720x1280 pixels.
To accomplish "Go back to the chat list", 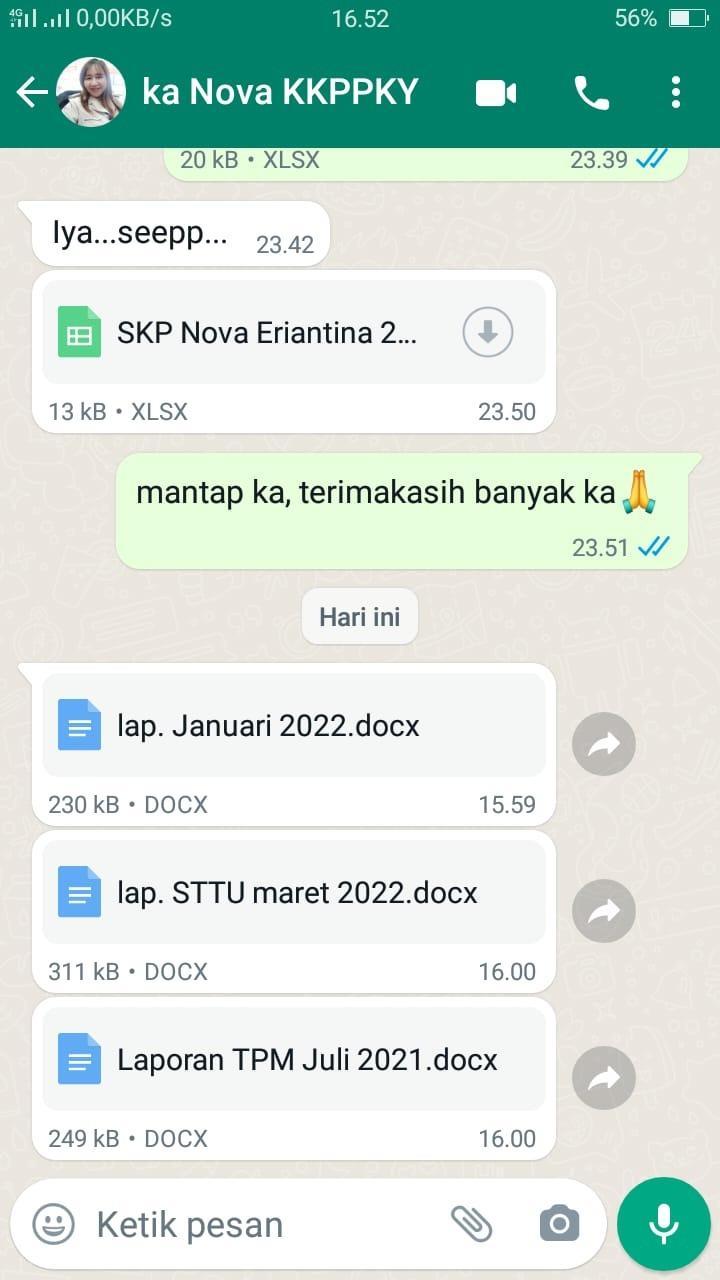I will click(x=32, y=93).
